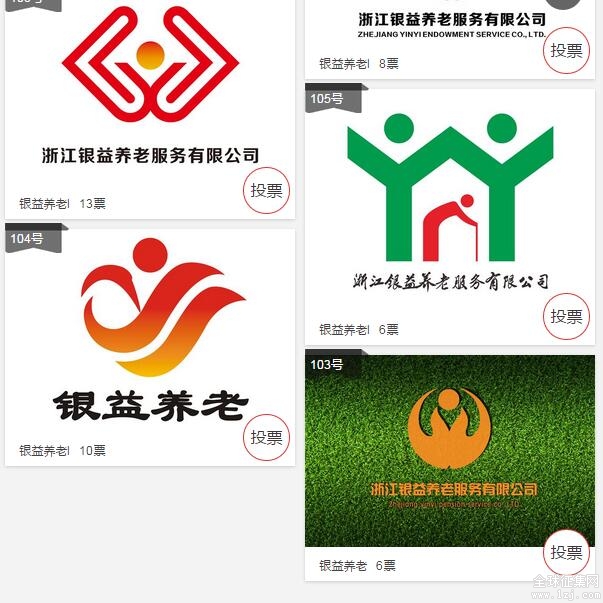Cast a vote for entry 105号
Image resolution: width=603 pixels, height=603 pixels.
566,316
